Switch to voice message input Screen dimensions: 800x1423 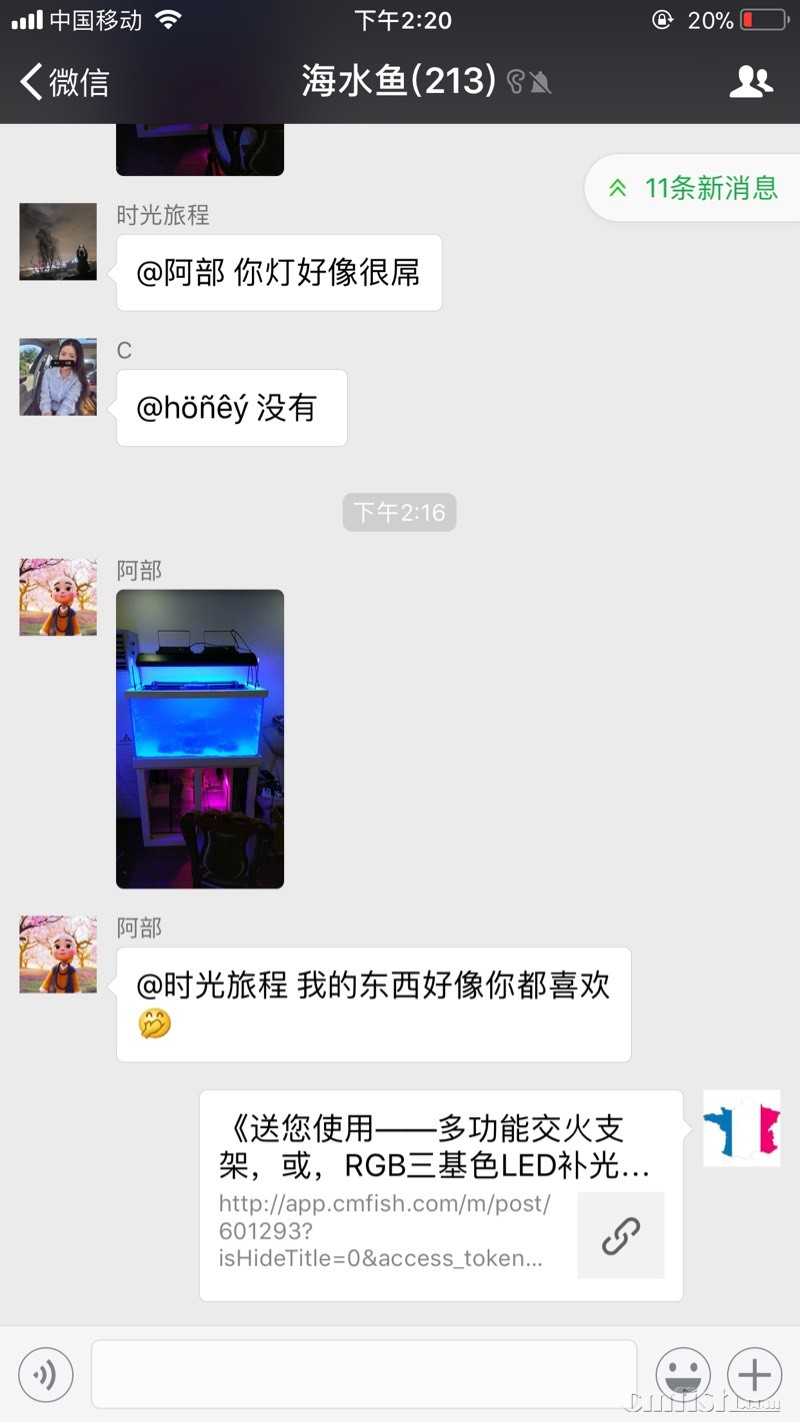(46, 1375)
